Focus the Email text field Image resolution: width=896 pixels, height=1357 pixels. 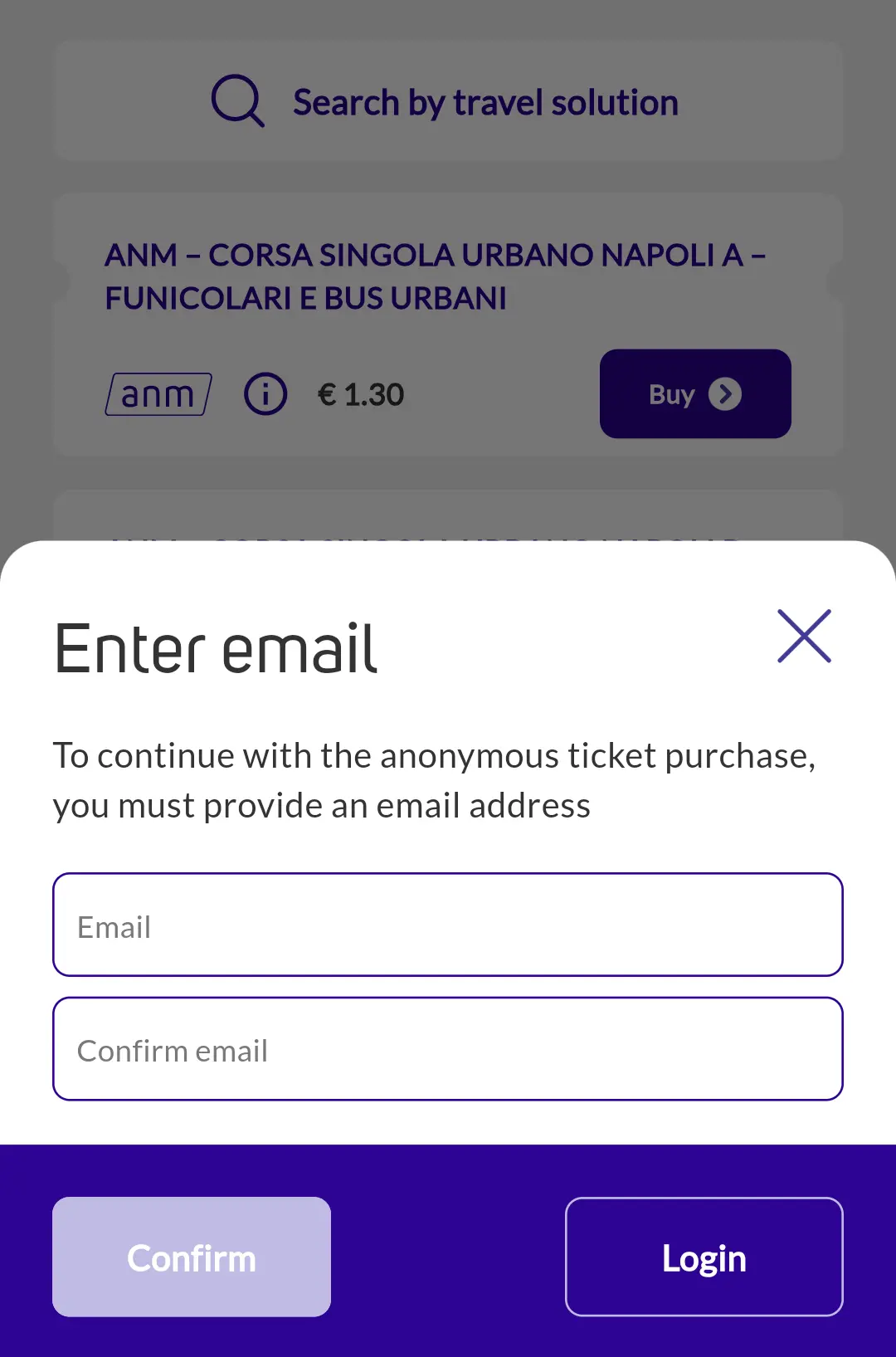[448, 925]
